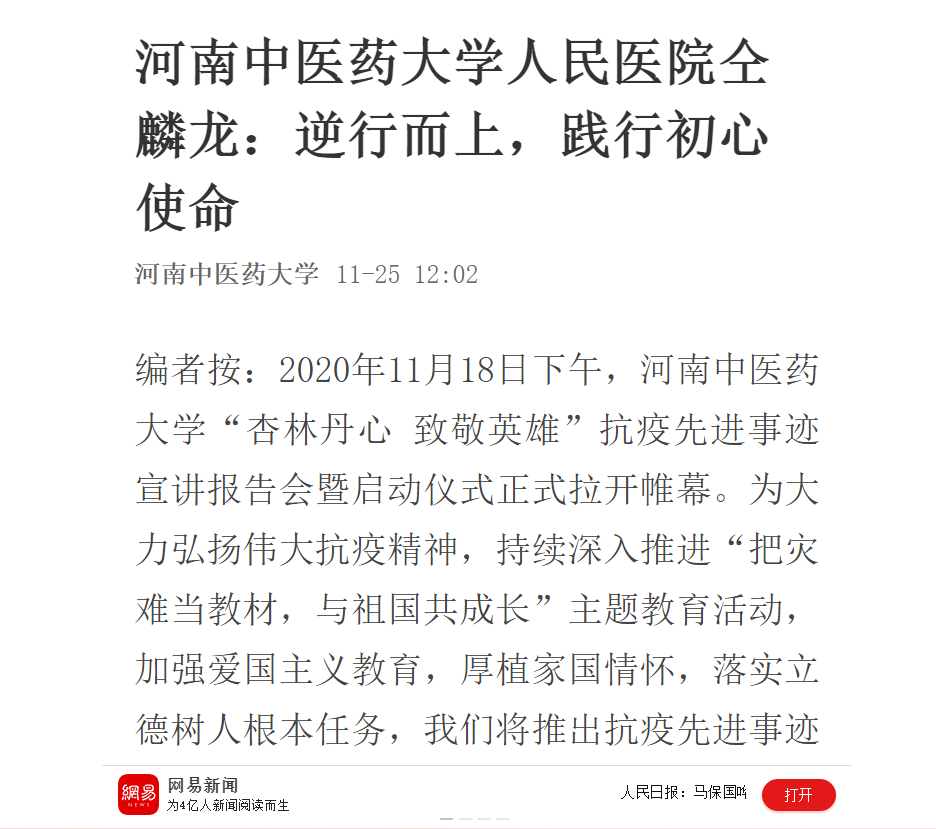The height and width of the screenshot is (829, 936).
Task: Open the 网易新闻 app banner
Action: (x=205, y=794)
